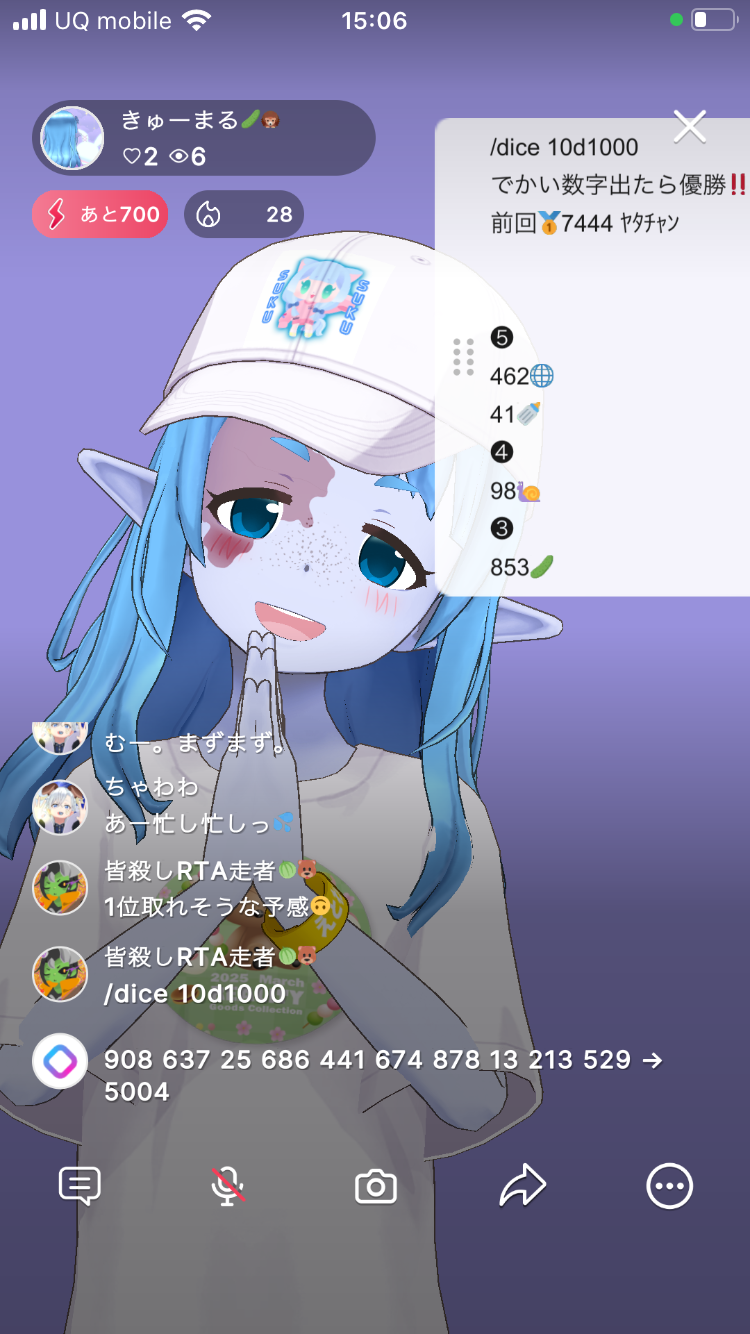Tap the drag handle on the note panel
The height and width of the screenshot is (1334, 750).
click(463, 357)
